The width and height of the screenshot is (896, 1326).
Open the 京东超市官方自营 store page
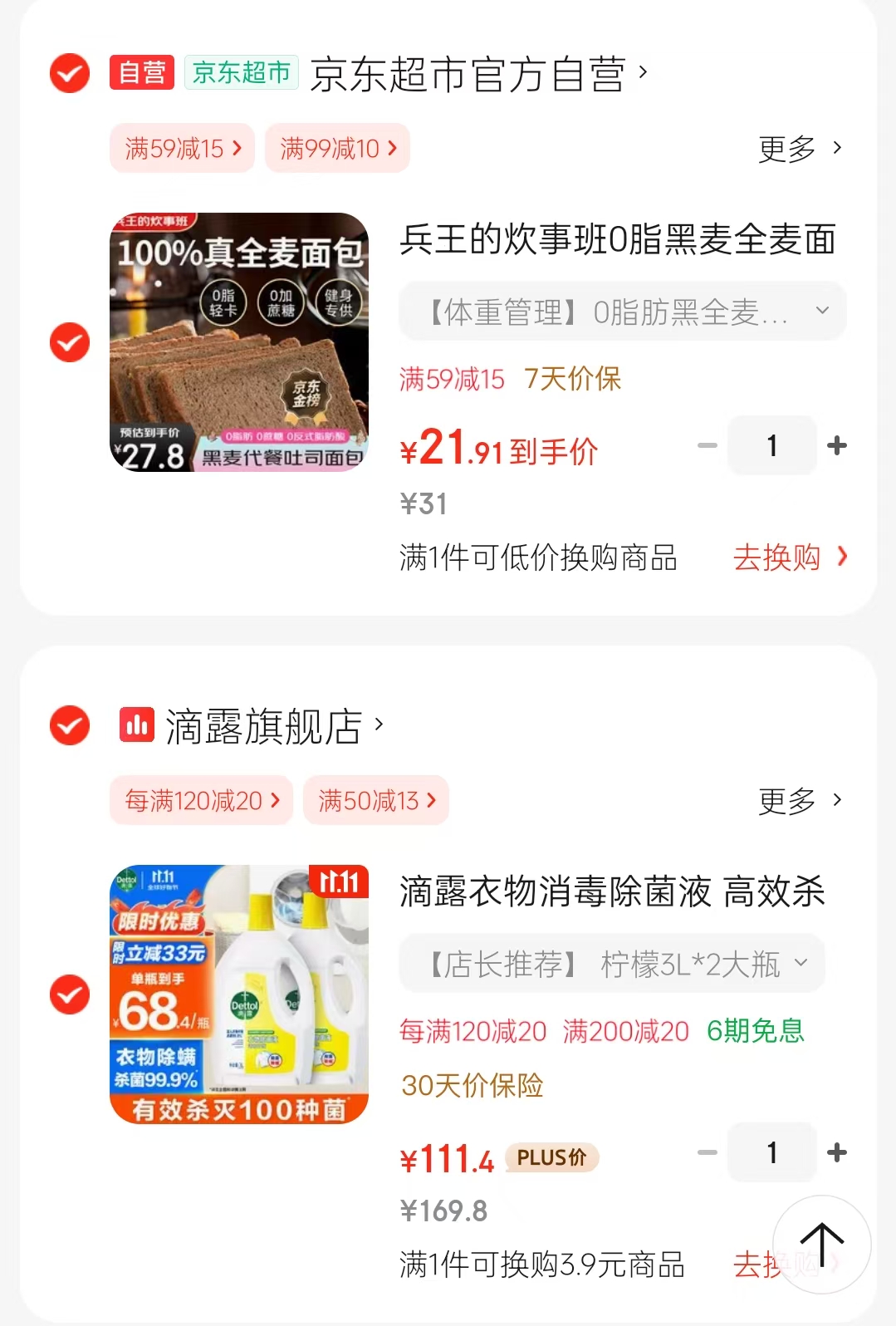468,74
